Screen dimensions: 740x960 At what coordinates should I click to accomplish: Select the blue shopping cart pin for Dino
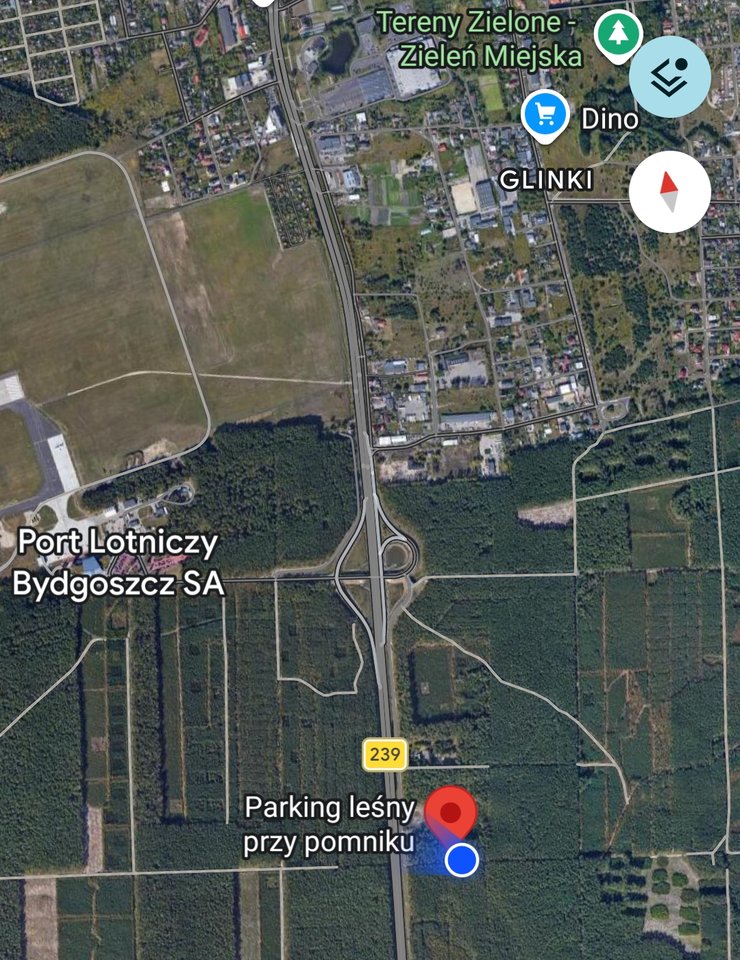(544, 112)
